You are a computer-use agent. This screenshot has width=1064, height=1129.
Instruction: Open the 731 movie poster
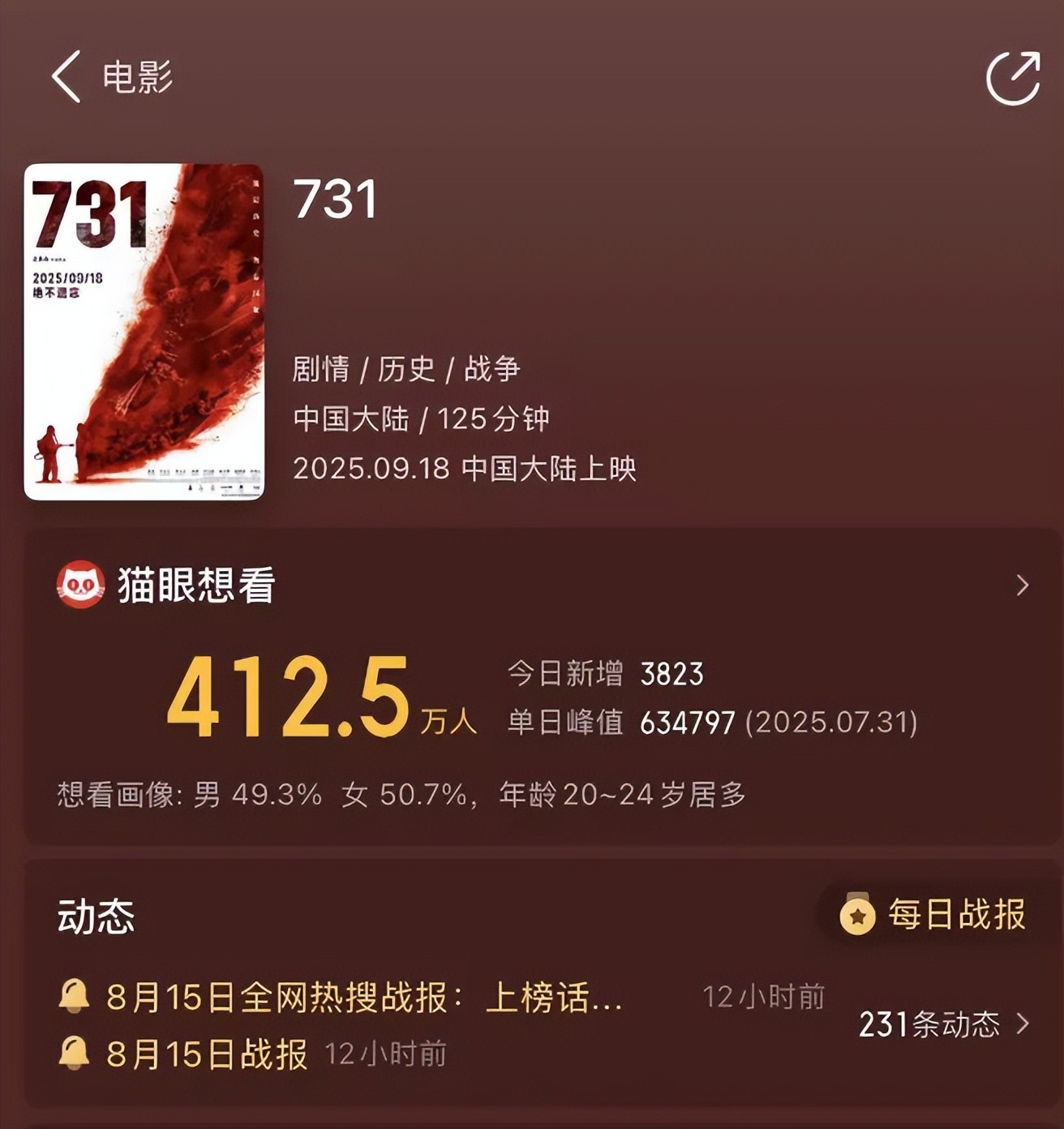click(144, 332)
